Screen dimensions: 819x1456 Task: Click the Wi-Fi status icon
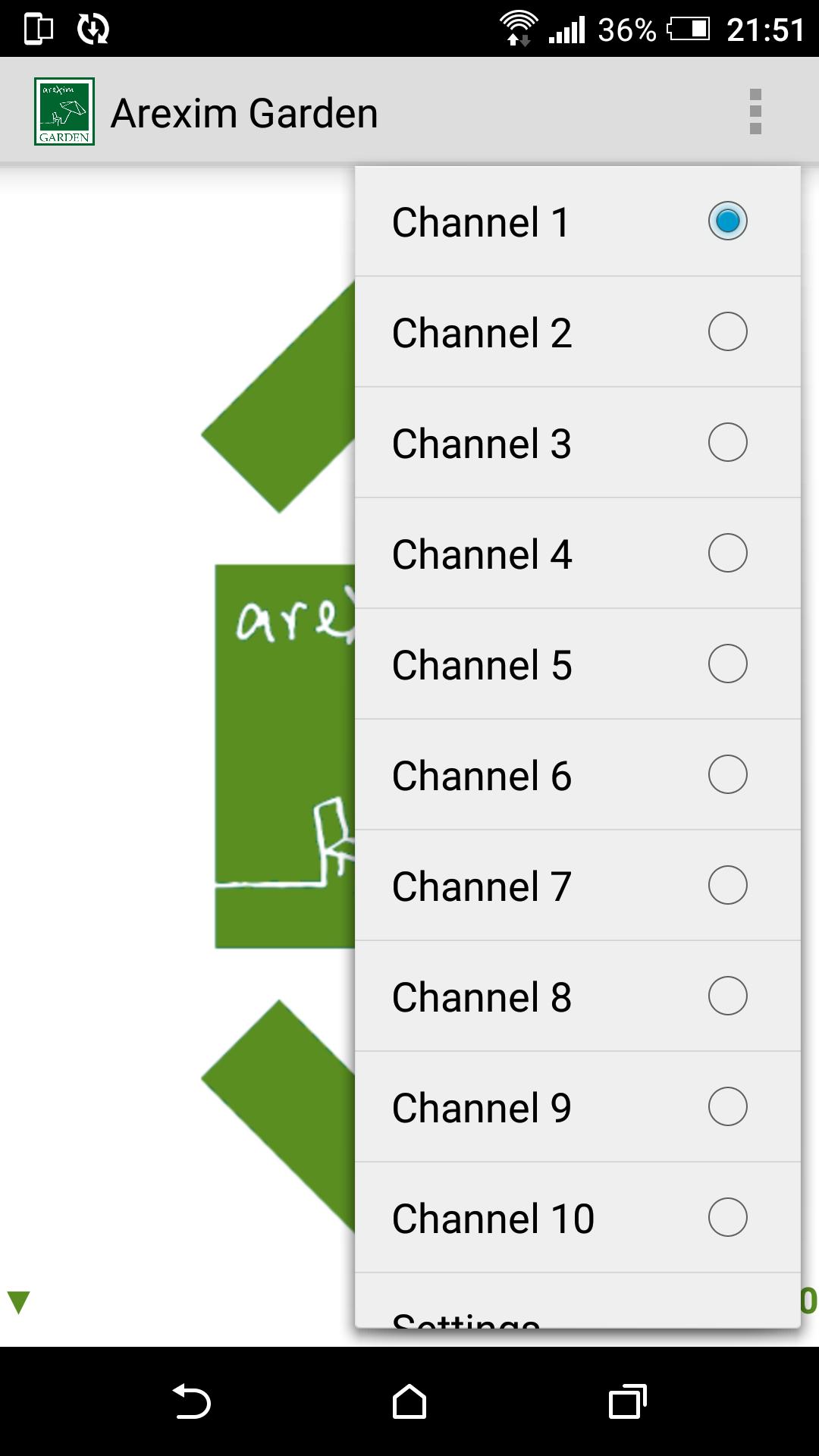[519, 29]
